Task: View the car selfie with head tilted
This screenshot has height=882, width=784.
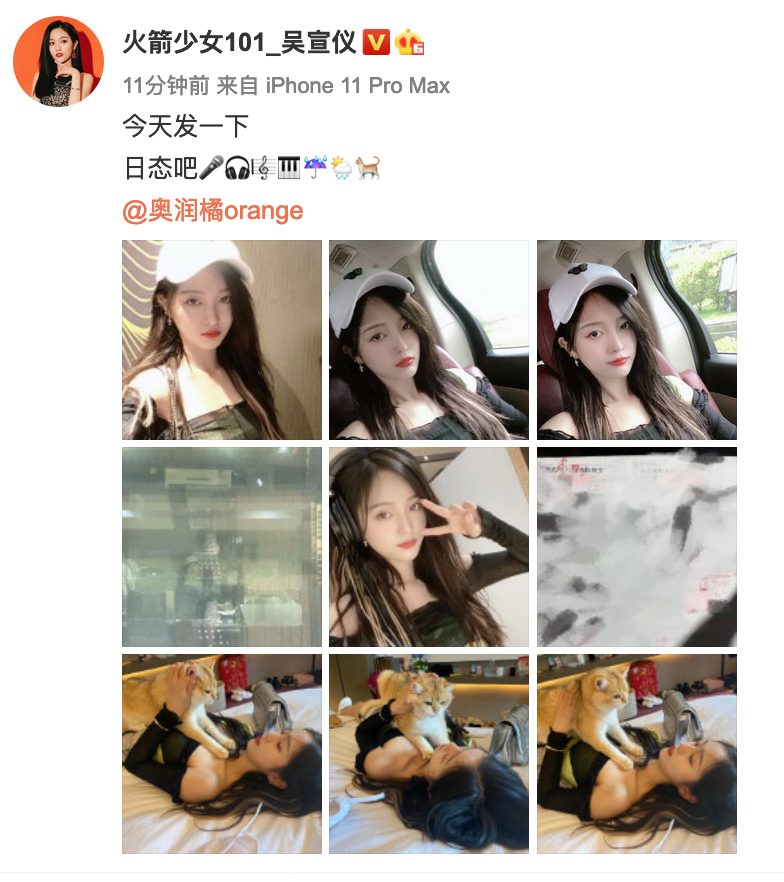Action: tap(429, 340)
